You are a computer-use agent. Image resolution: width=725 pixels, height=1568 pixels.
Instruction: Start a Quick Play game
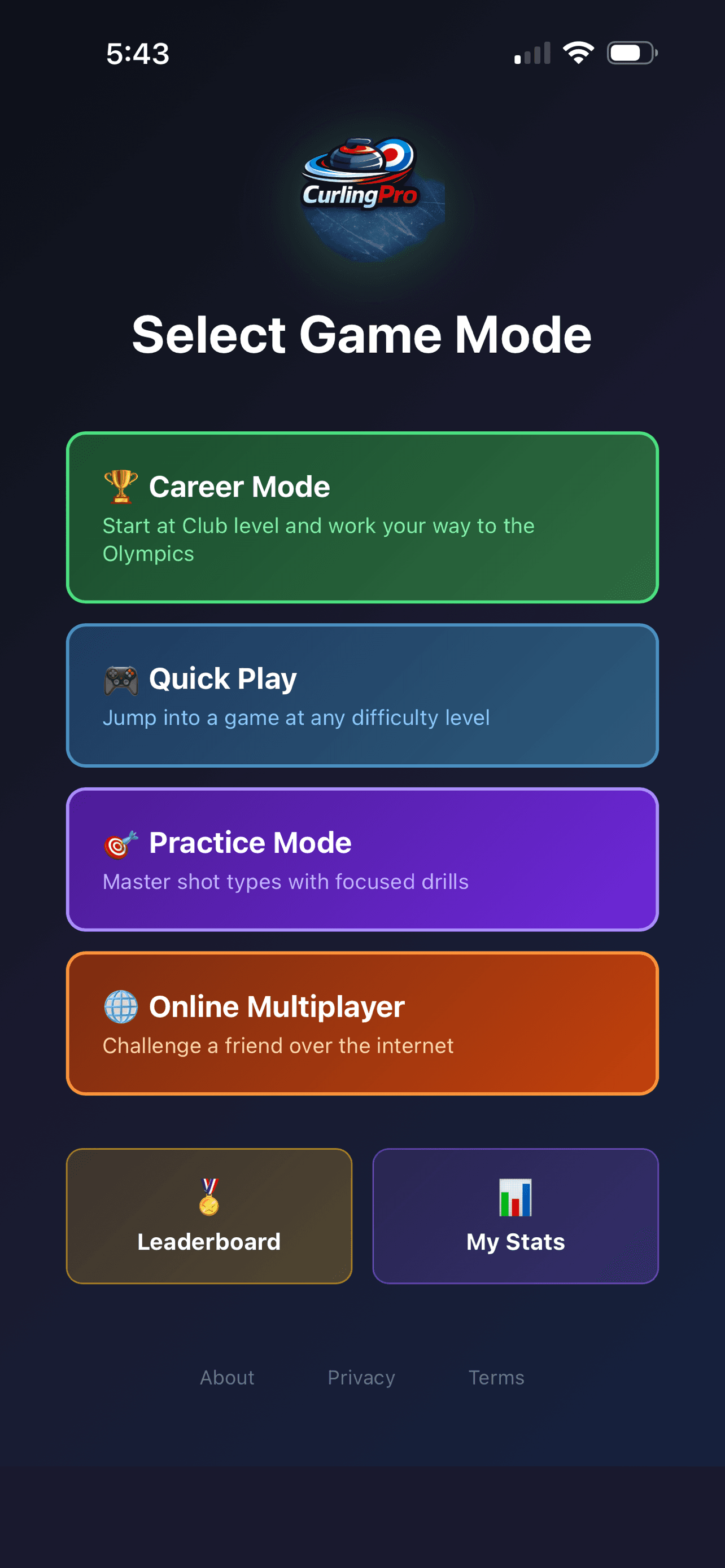[x=362, y=694]
